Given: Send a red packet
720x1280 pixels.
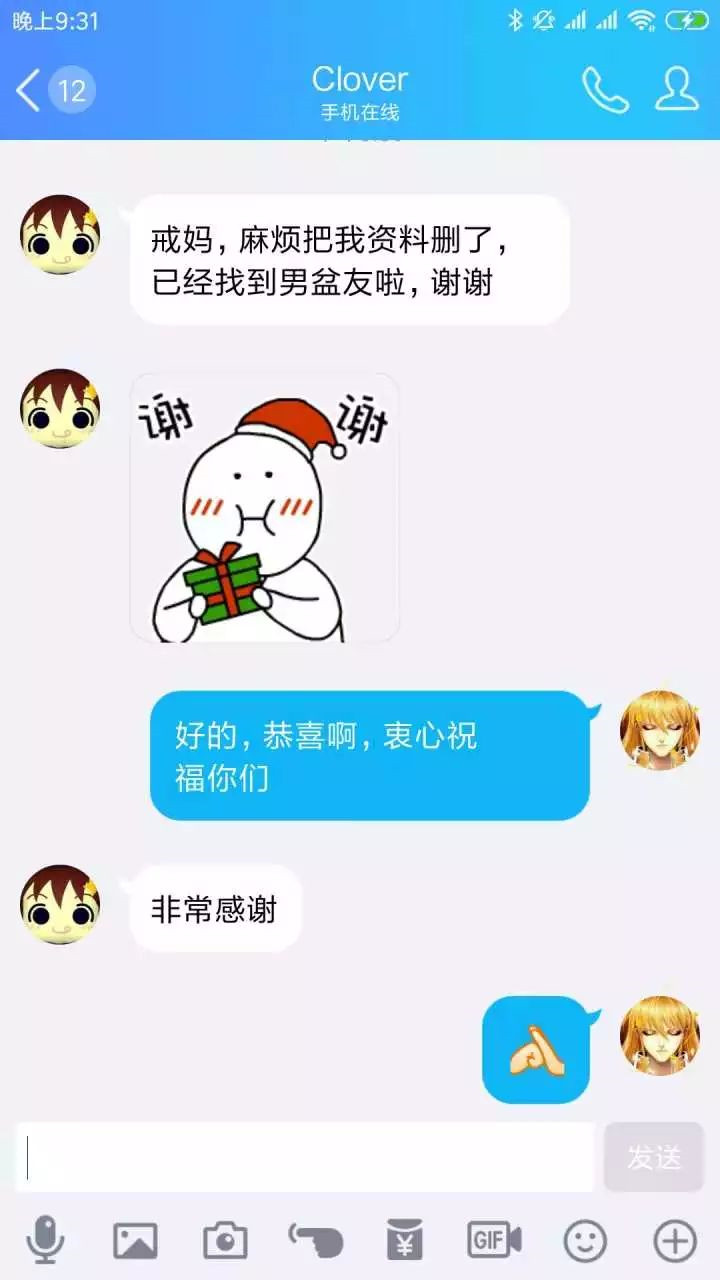Looking at the screenshot, I should 405,1241.
